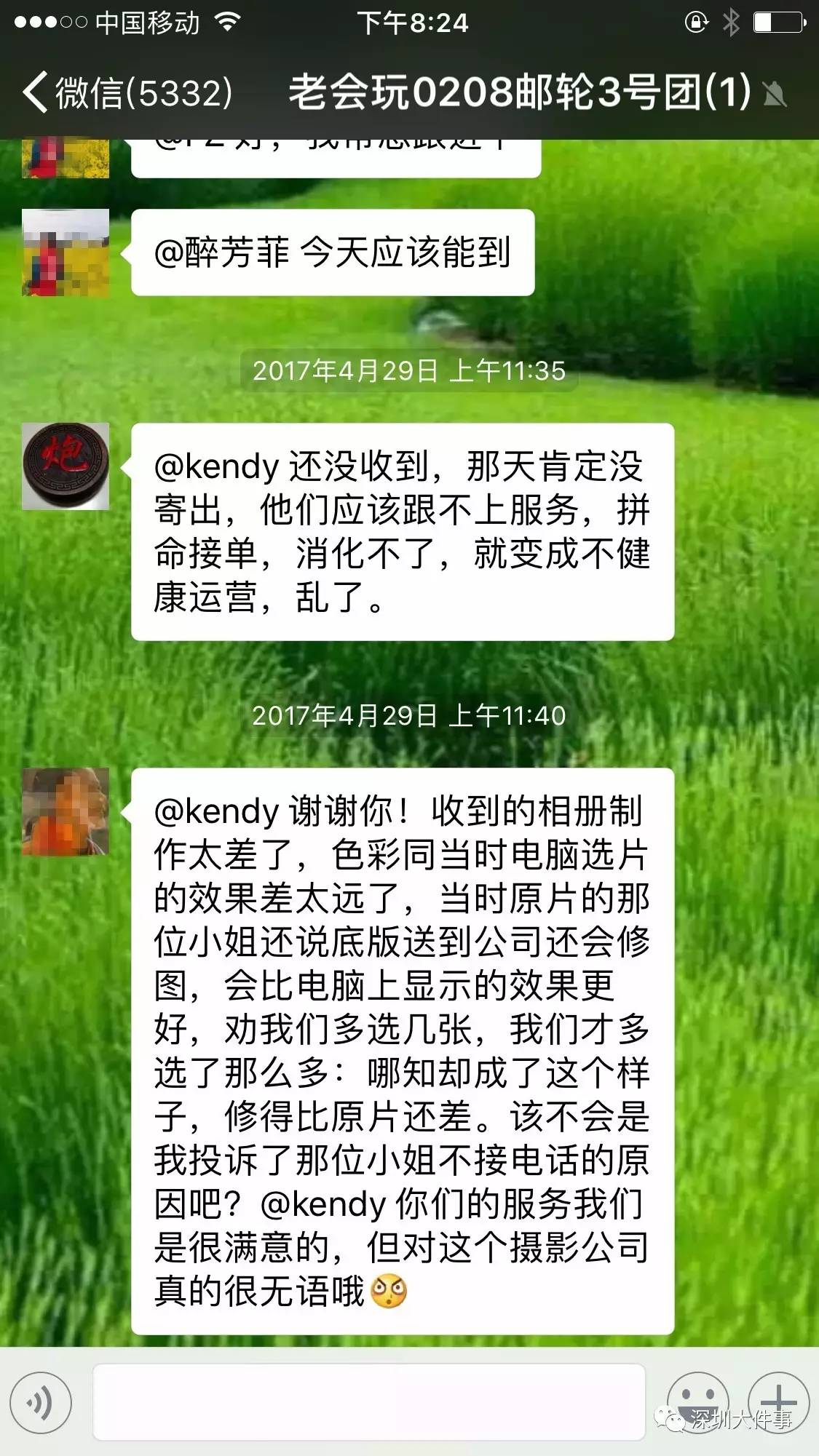Switch to voice message input
The width and height of the screenshot is (819, 1456).
pyautogui.click(x=41, y=1401)
